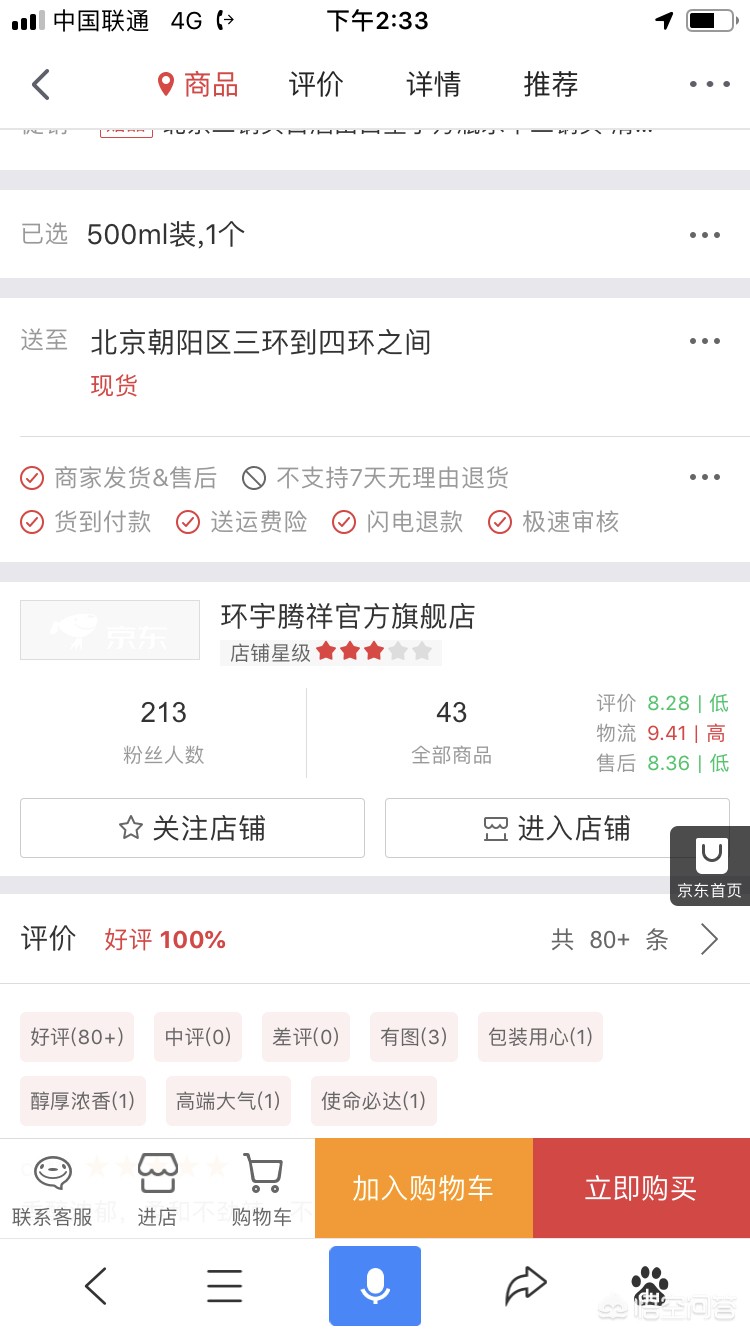Open the 已选 500ml装 selection row
The height and width of the screenshot is (1334, 750).
[374, 235]
